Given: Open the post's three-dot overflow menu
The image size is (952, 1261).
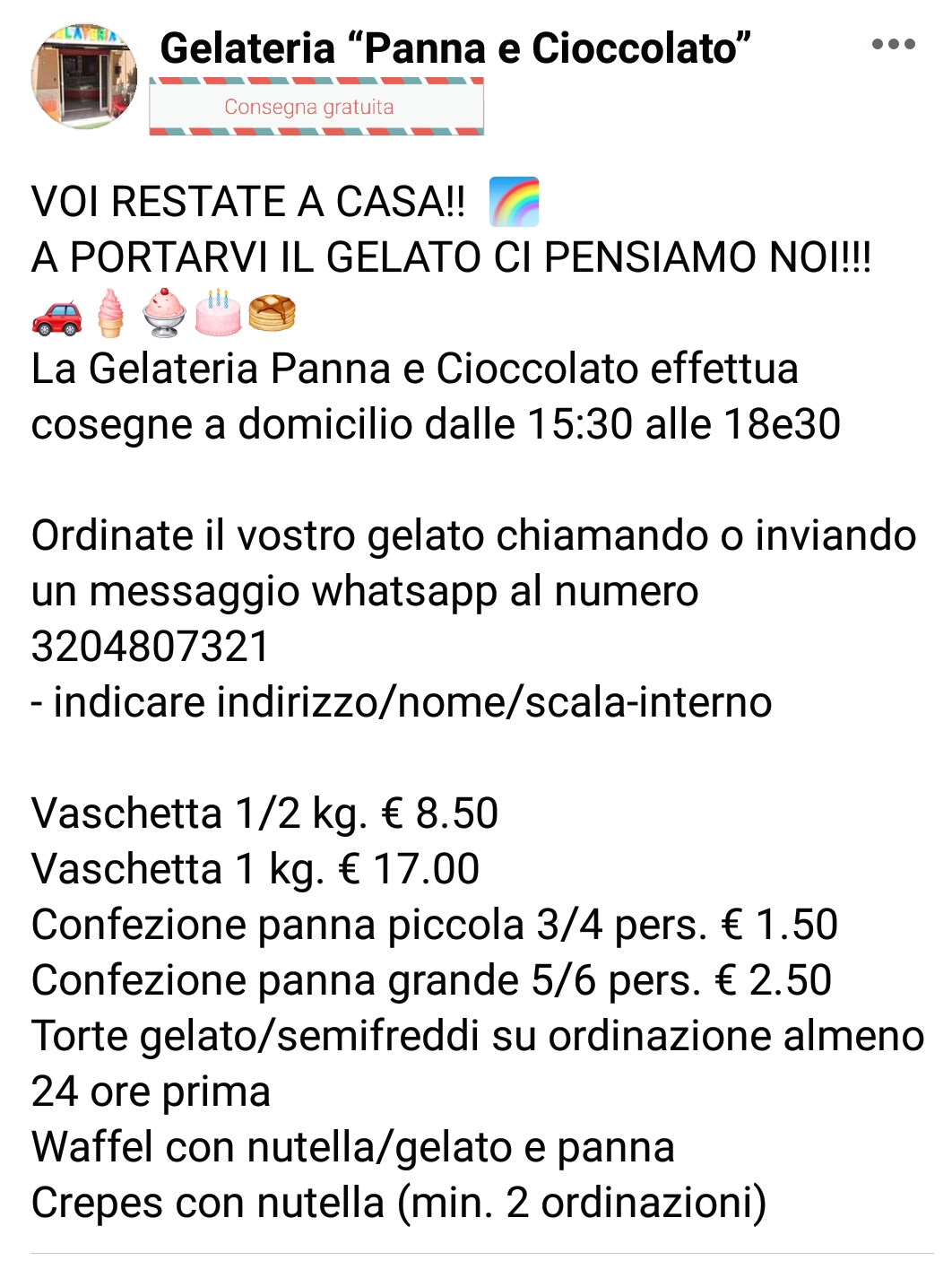Looking at the screenshot, I should pos(893,44).
